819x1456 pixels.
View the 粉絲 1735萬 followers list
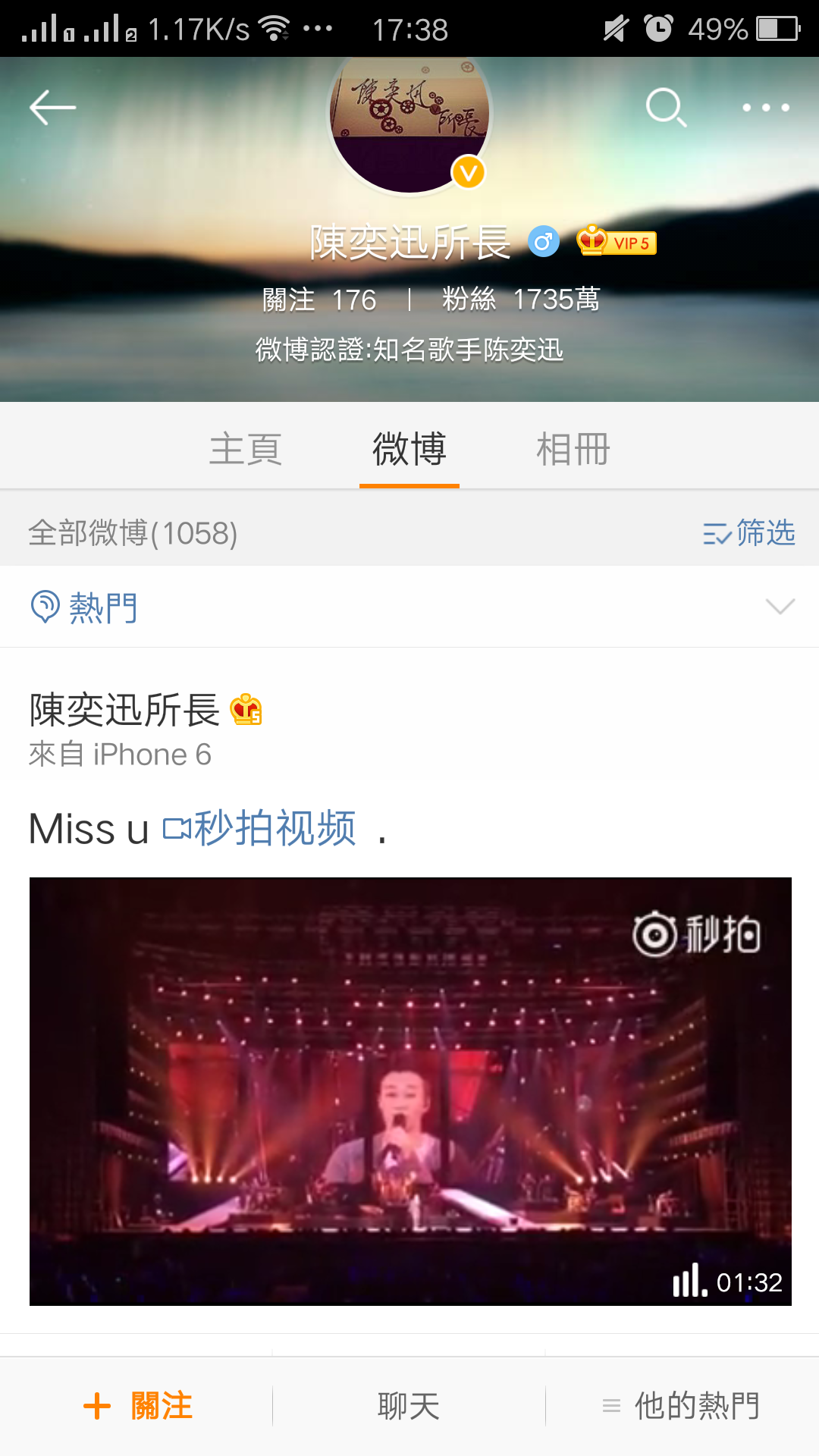(x=521, y=300)
